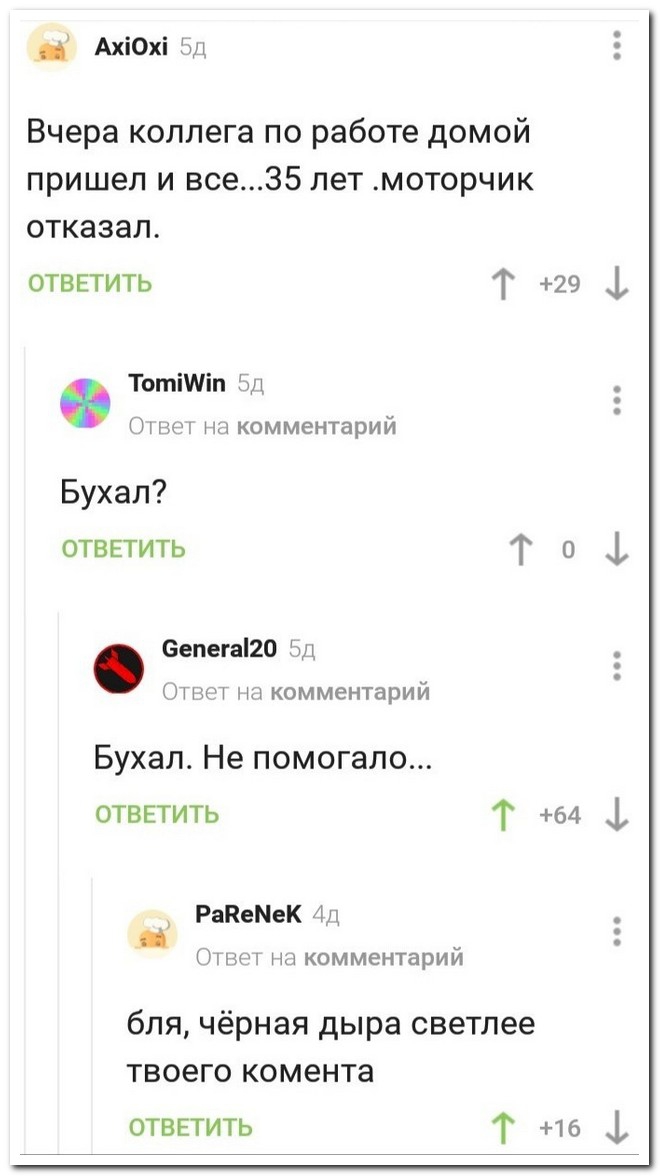Upvote TomiWin's comment
Screen dimensions: 660x1176
coord(519,548)
